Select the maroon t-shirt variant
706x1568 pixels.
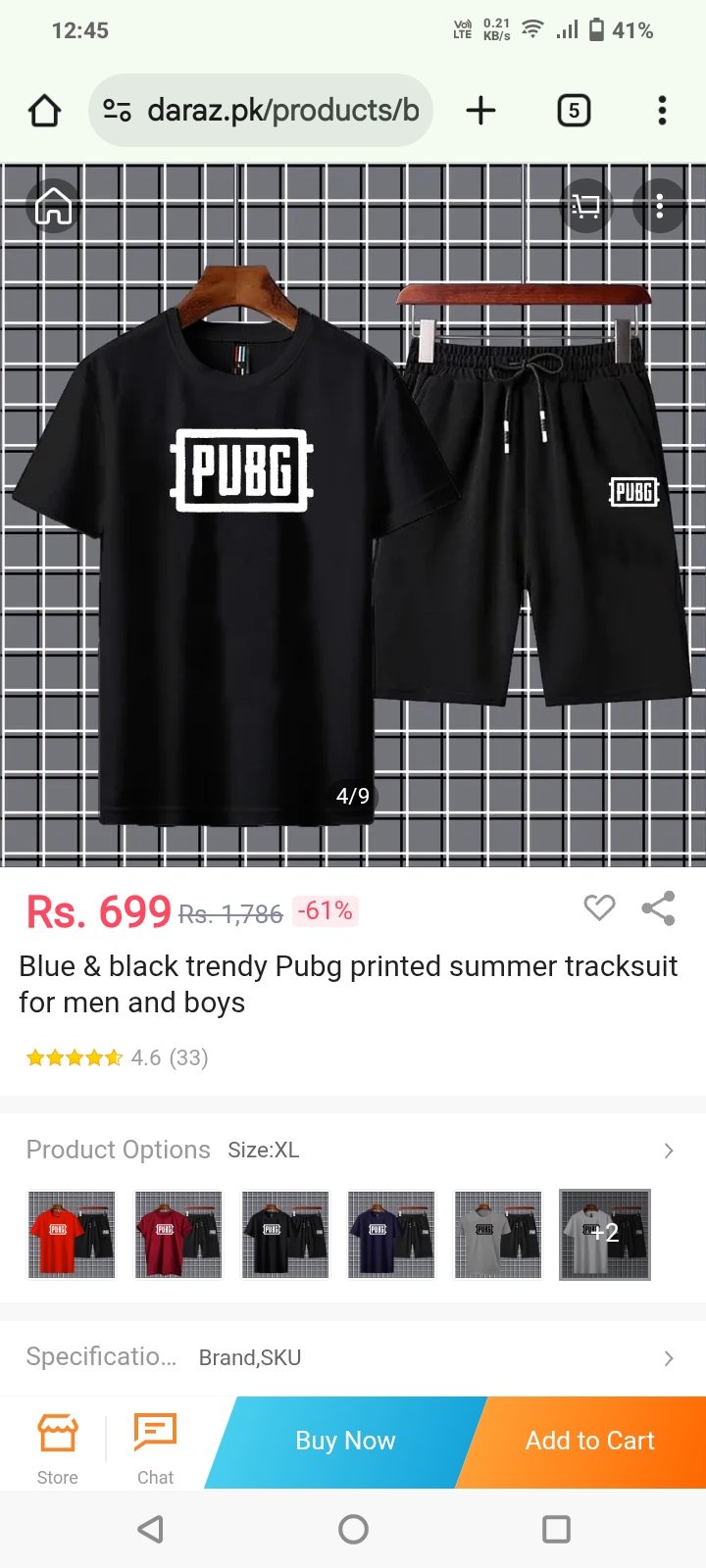point(178,1235)
